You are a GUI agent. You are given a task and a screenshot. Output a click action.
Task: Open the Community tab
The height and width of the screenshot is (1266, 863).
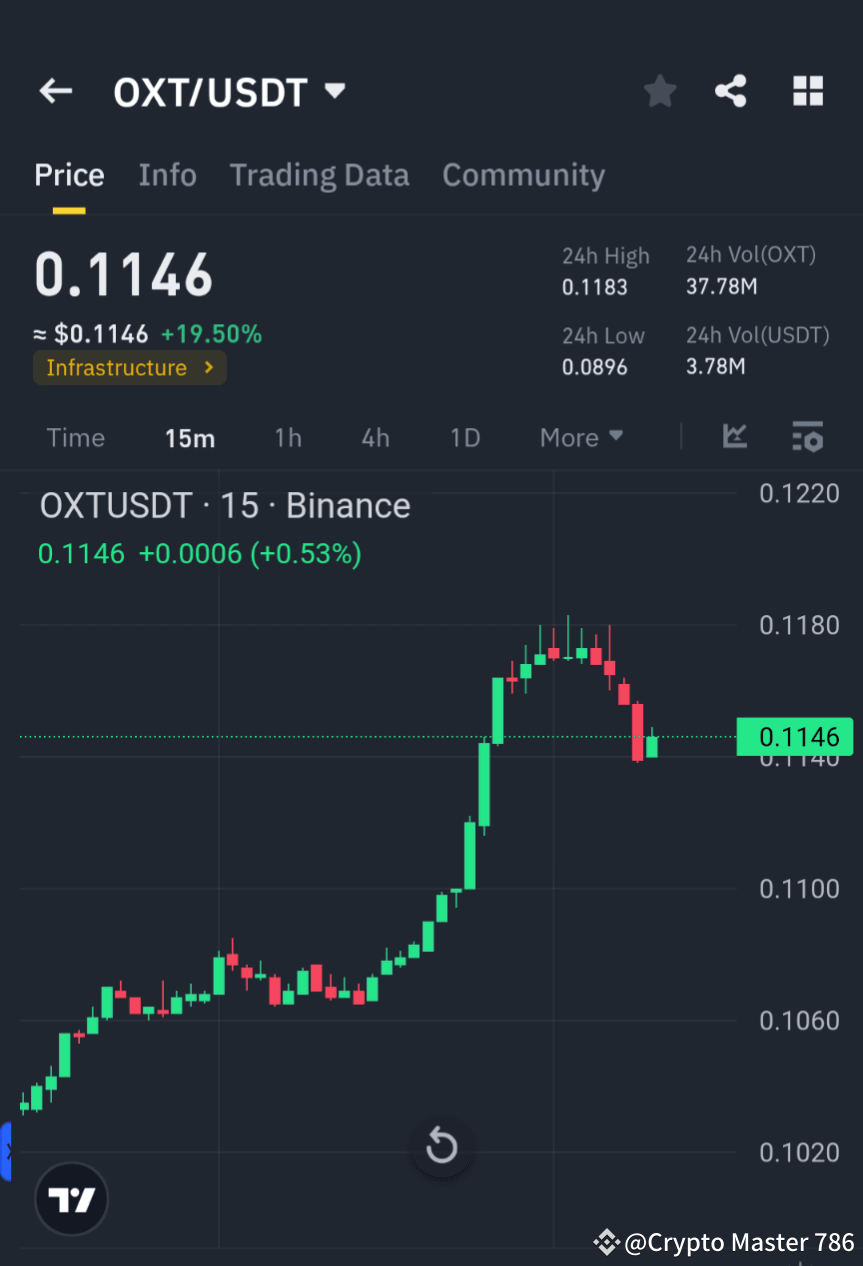523,175
